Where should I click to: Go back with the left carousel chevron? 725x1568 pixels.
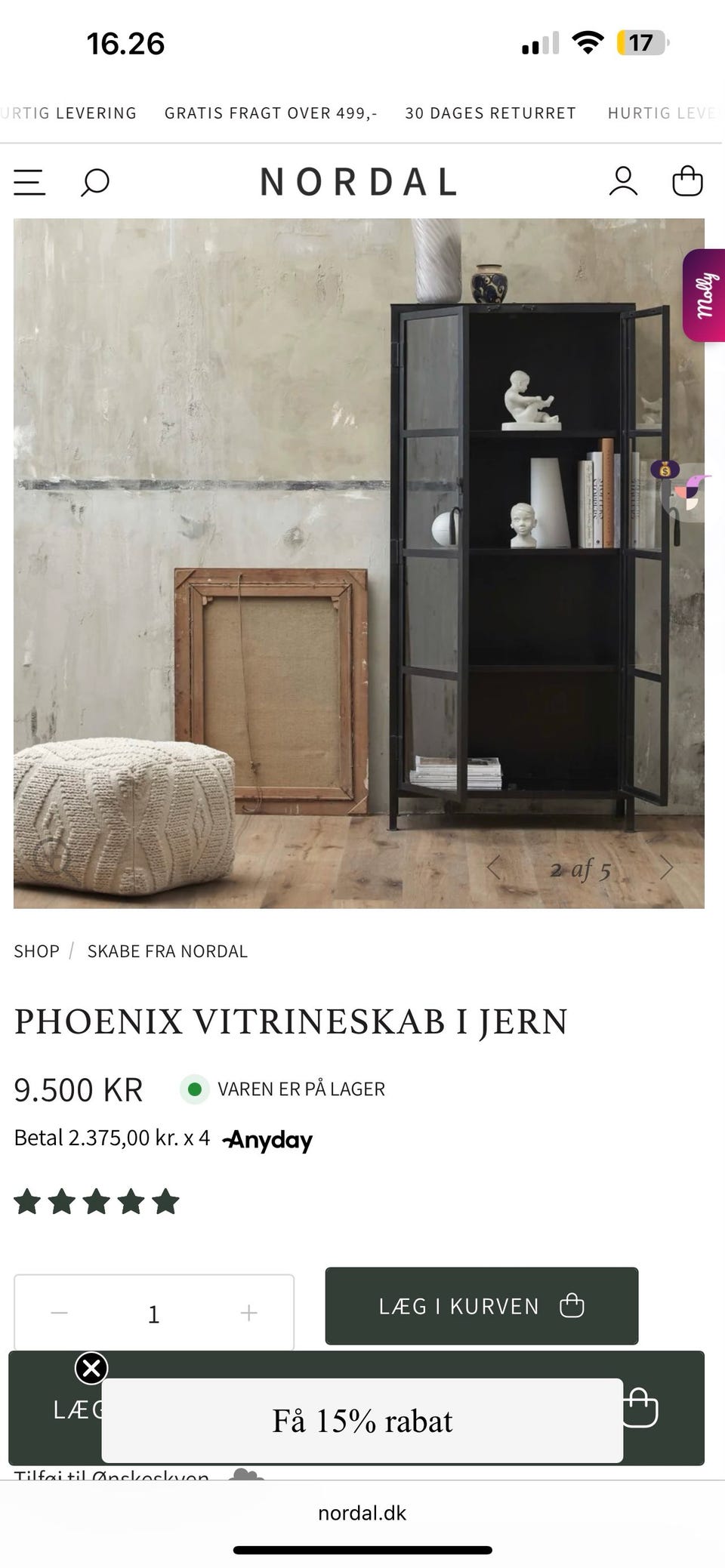495,868
